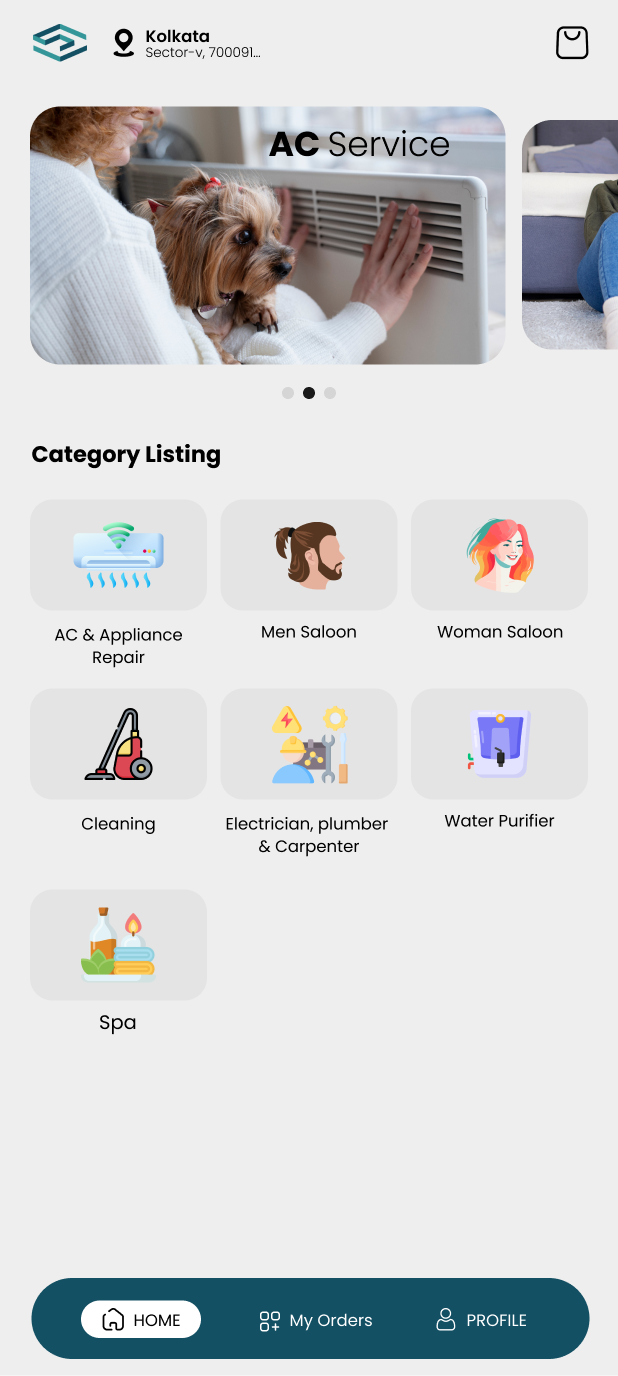Switch to the My Orders tab
This screenshot has height=1376, width=618.
[316, 1320]
